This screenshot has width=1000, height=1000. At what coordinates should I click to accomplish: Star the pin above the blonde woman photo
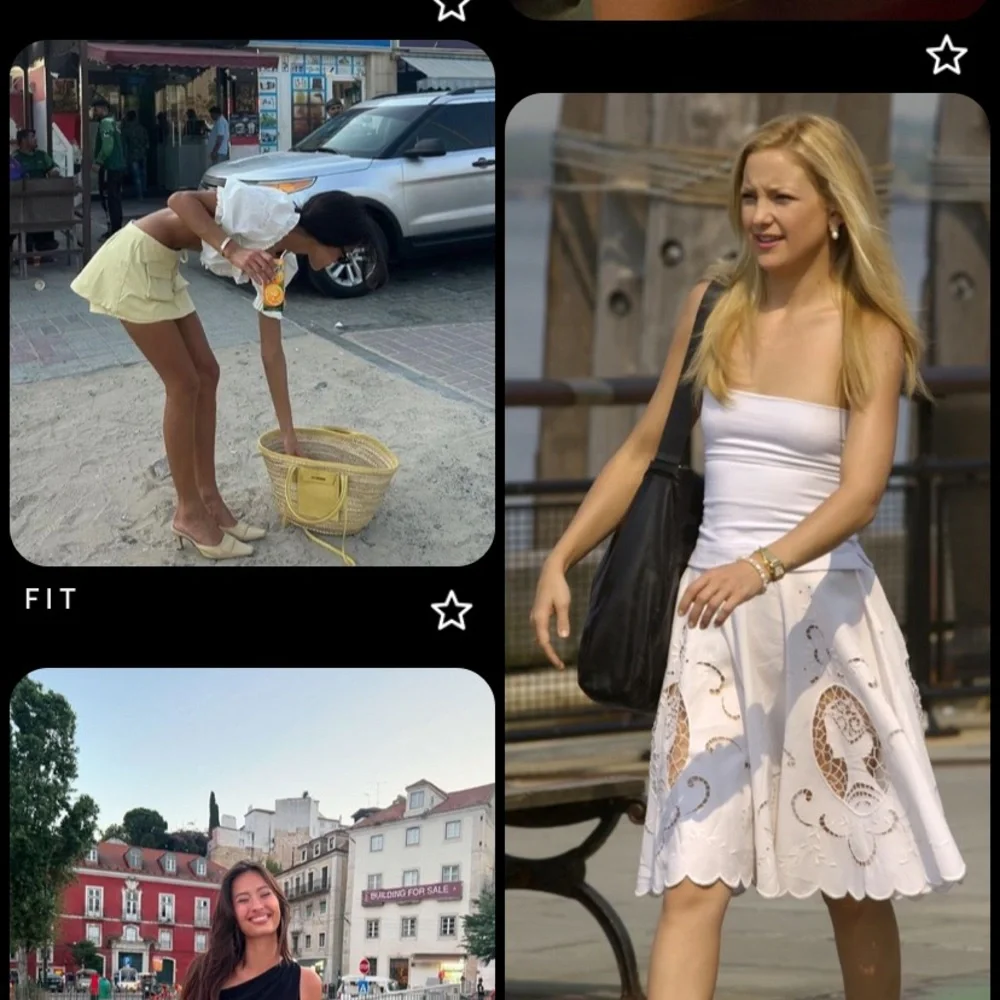pos(946,55)
